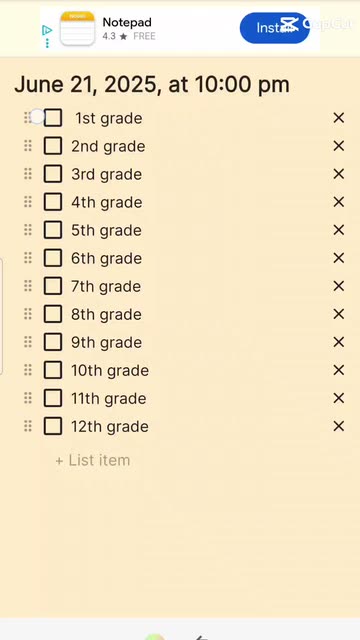Remove the 7th grade row
The width and height of the screenshot is (360, 640).
339,286
